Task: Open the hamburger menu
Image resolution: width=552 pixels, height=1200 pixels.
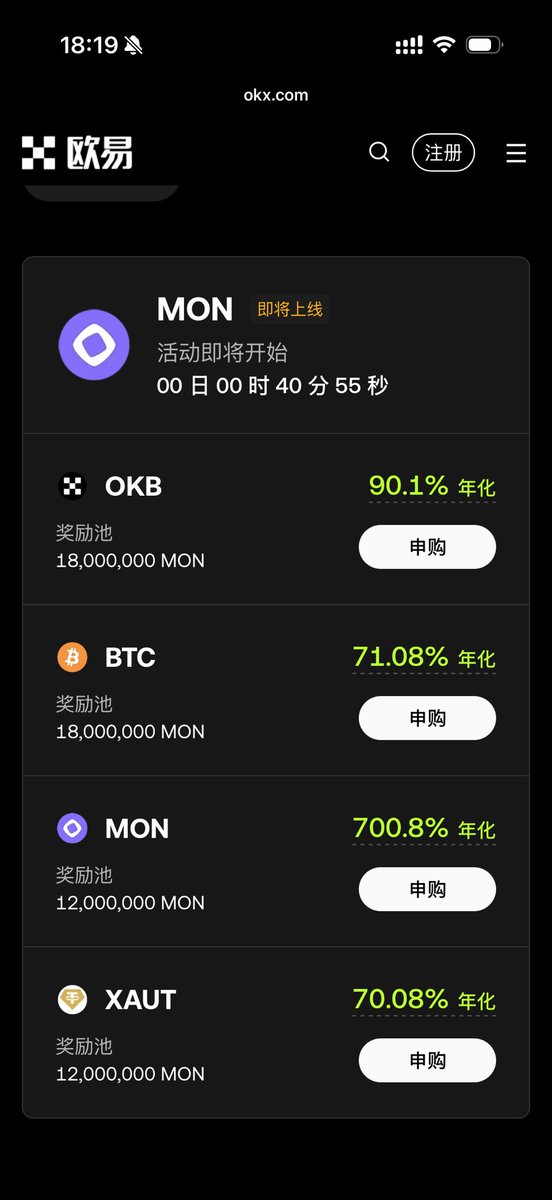Action: tap(516, 153)
